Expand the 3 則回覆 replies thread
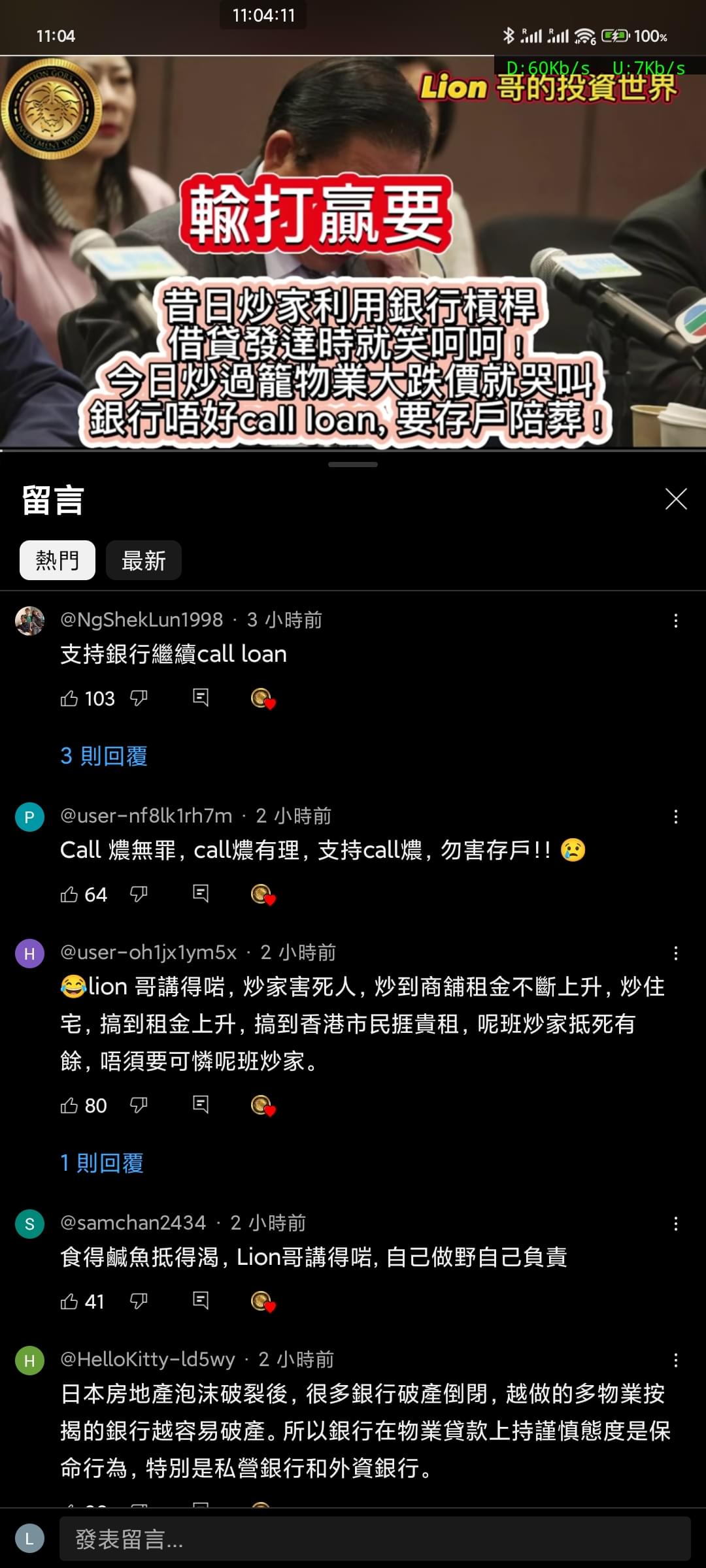706x1568 pixels. click(x=105, y=756)
